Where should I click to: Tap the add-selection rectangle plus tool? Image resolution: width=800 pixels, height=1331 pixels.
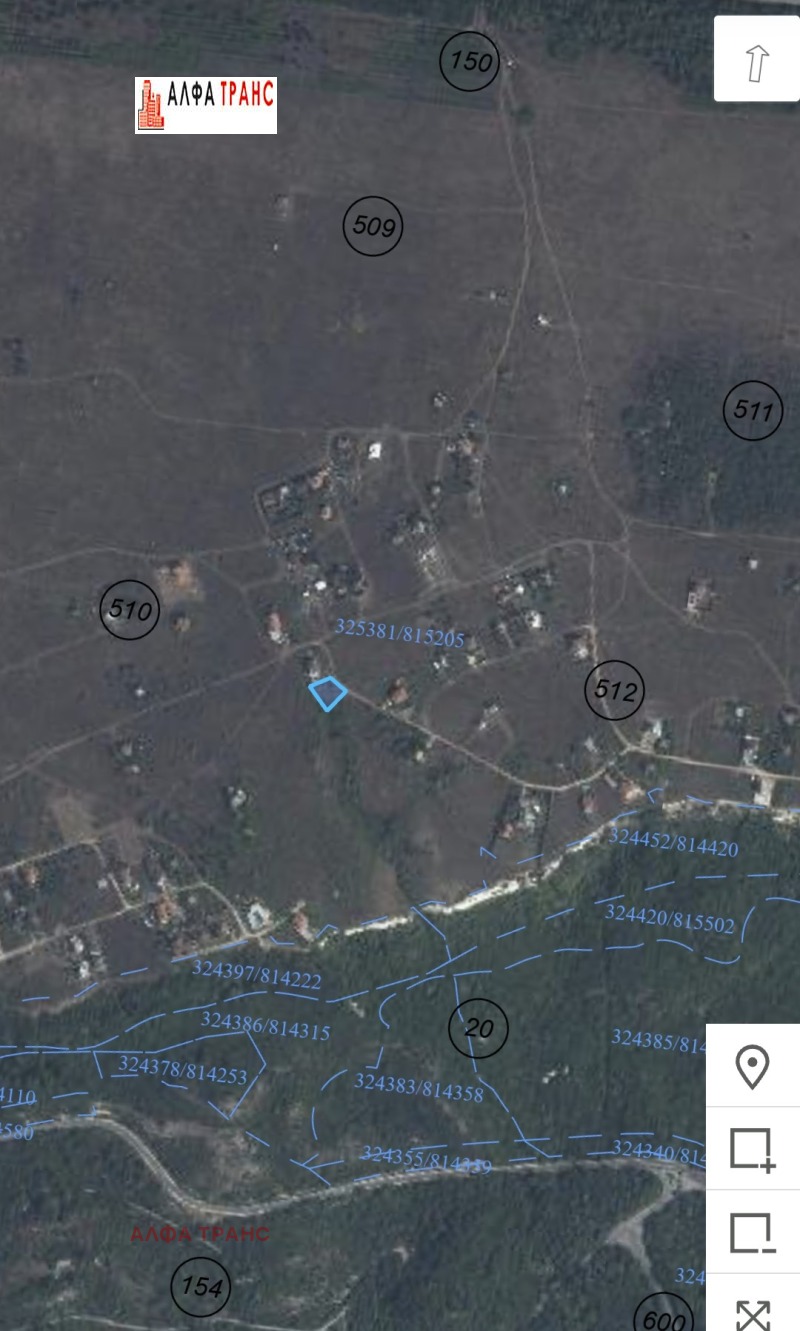[752, 1149]
